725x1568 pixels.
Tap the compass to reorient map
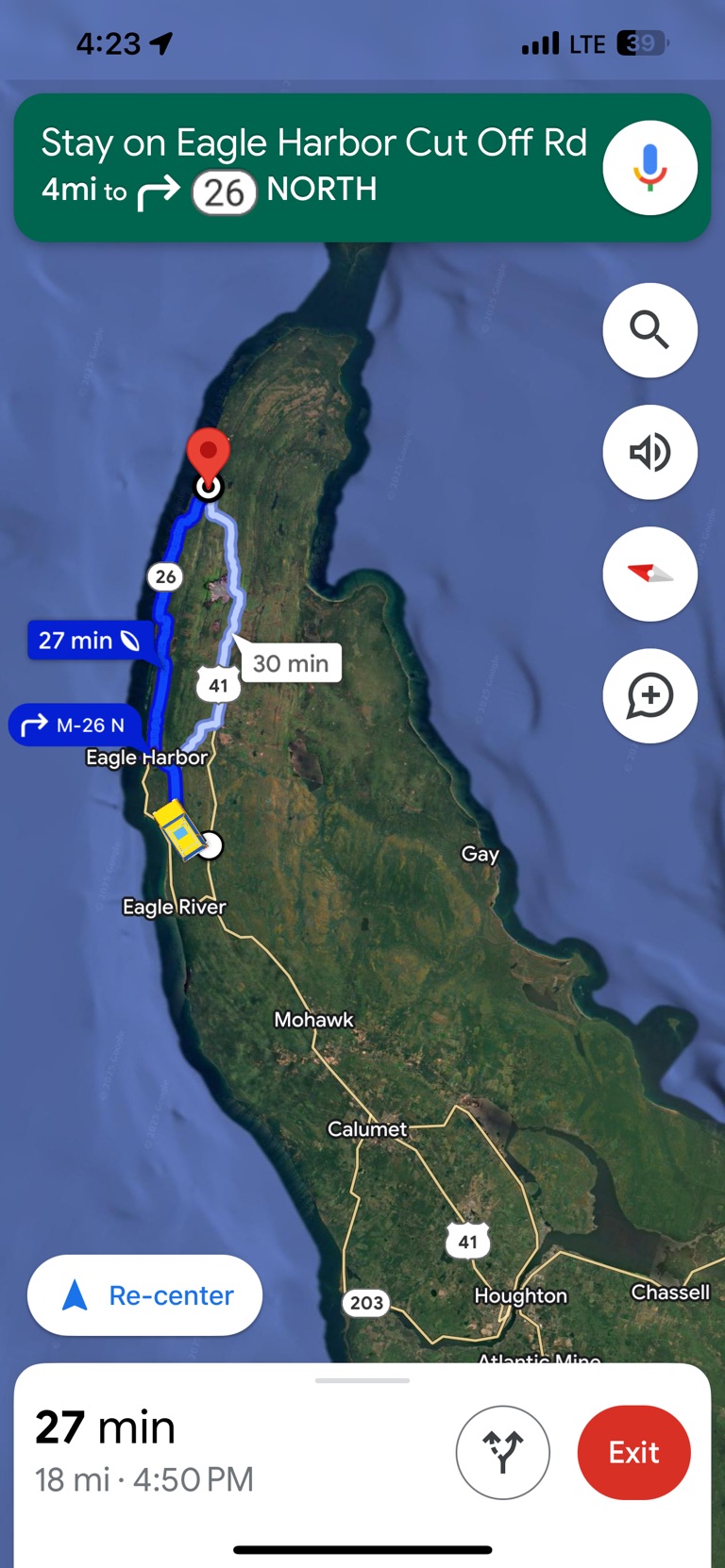(x=649, y=574)
